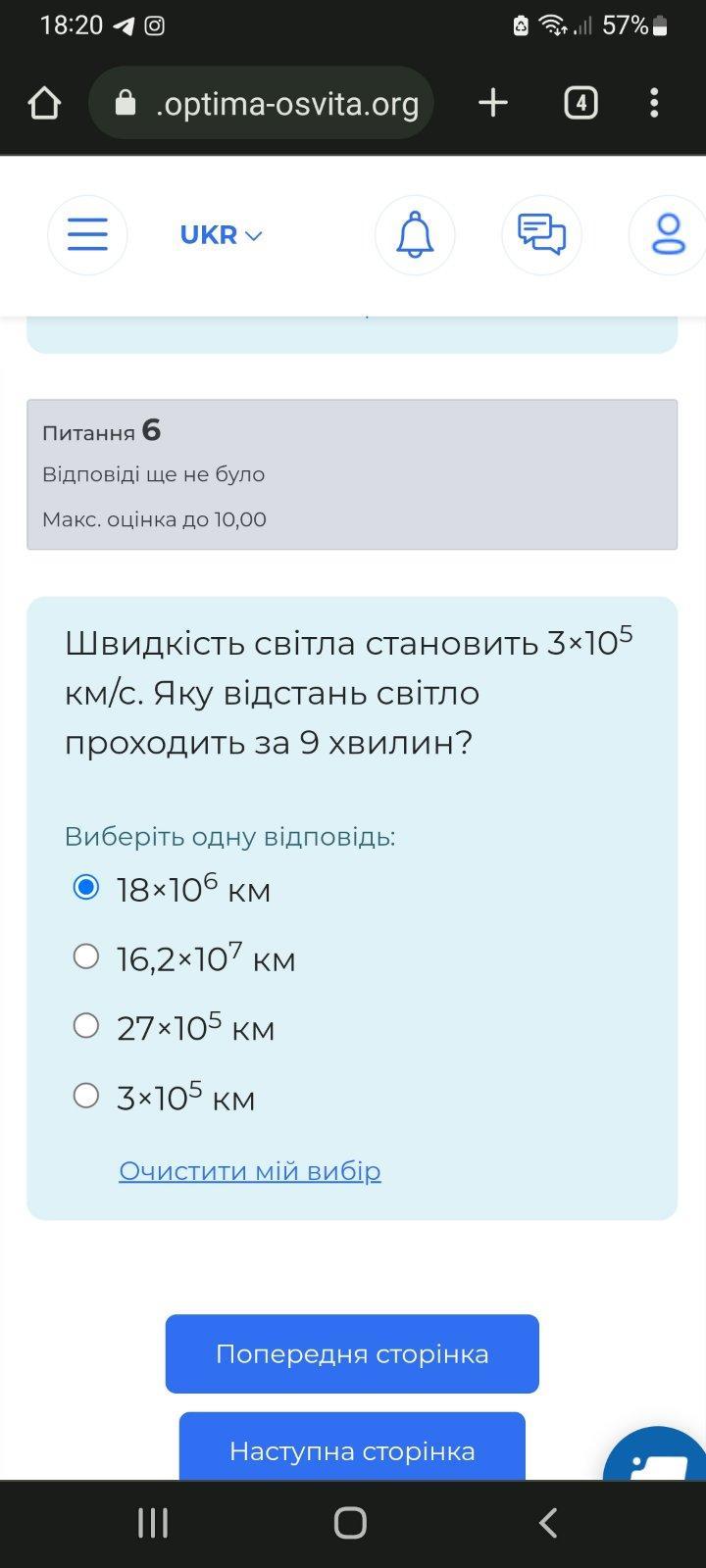This screenshot has width=706, height=1568.
Task: Select the 16,2×10⁷ км answer
Action: click(x=86, y=956)
